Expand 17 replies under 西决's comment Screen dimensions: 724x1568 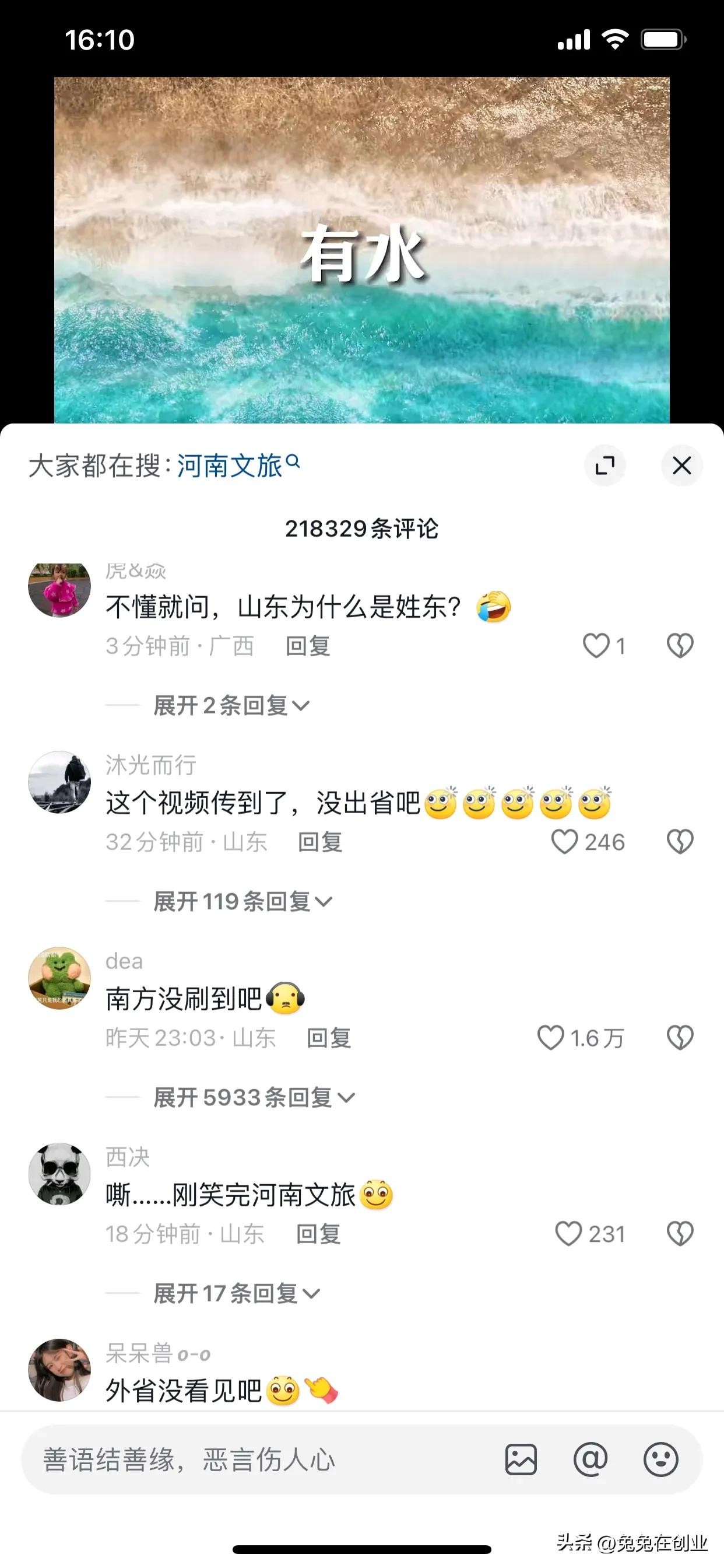click(x=236, y=1293)
